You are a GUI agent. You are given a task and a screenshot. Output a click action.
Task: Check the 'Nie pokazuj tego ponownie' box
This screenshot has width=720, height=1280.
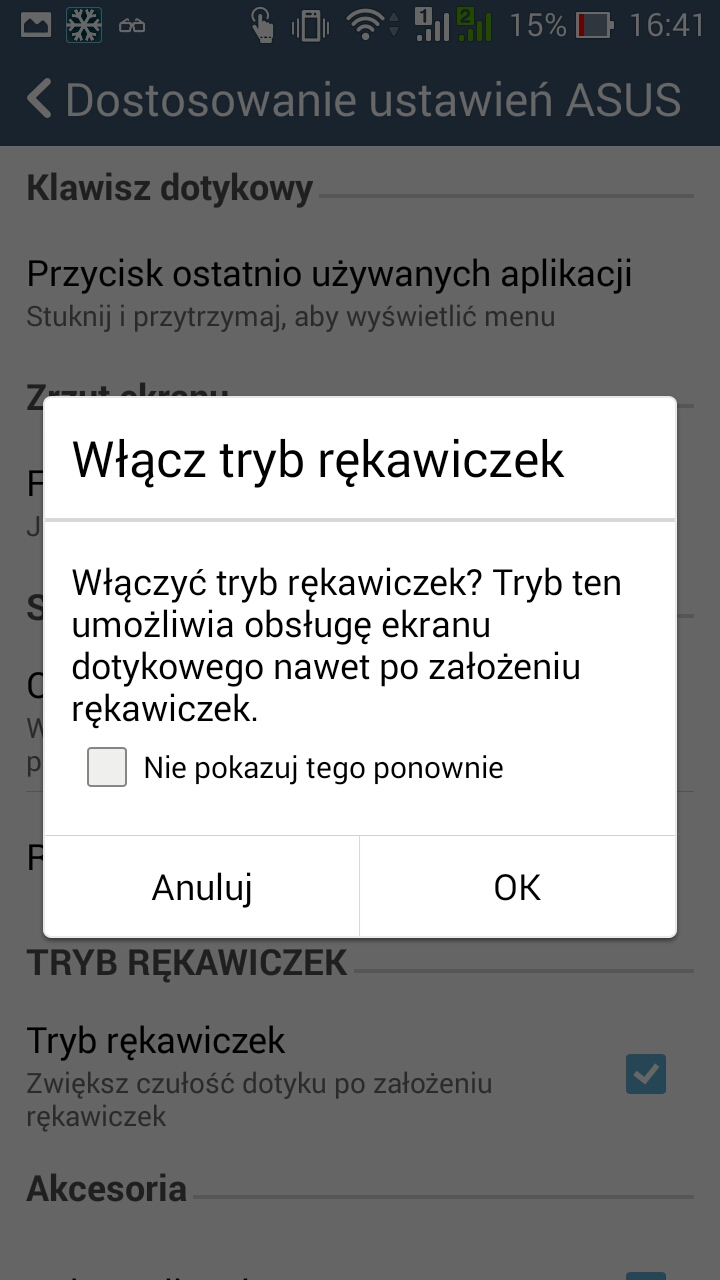[107, 768]
